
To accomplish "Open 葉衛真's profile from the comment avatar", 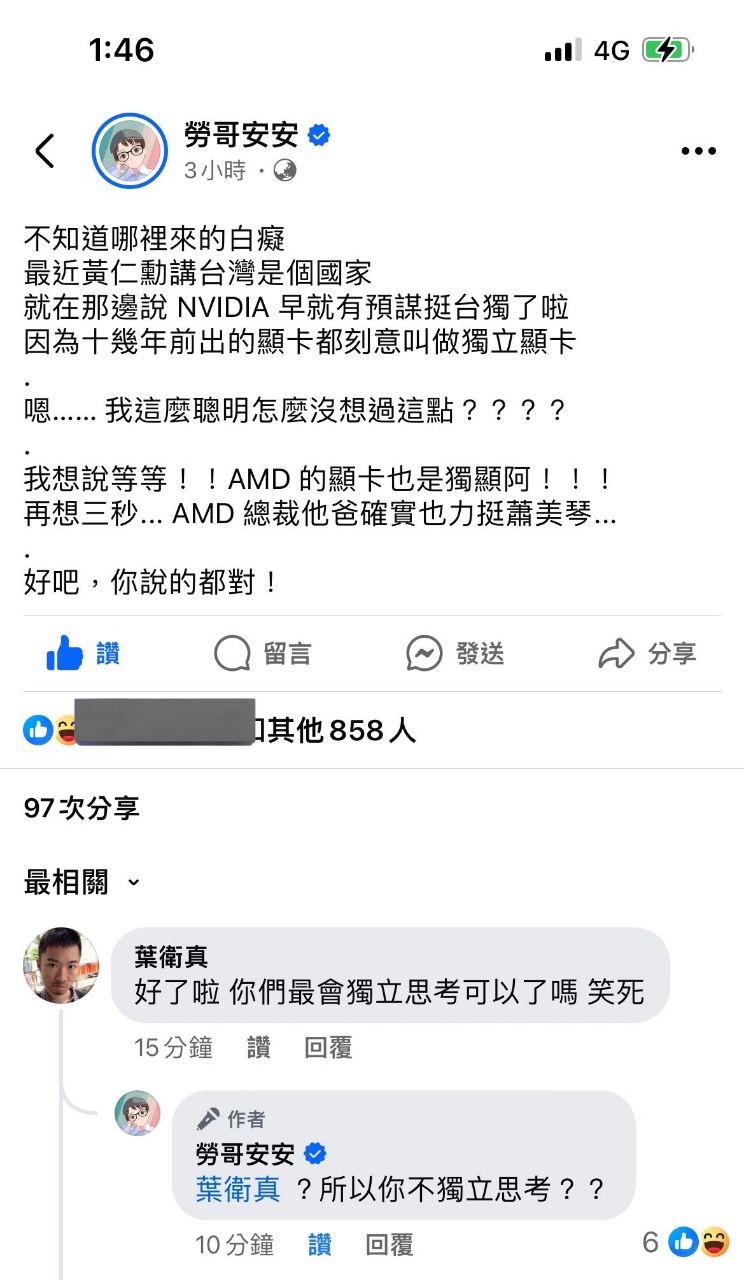I will (61, 965).
